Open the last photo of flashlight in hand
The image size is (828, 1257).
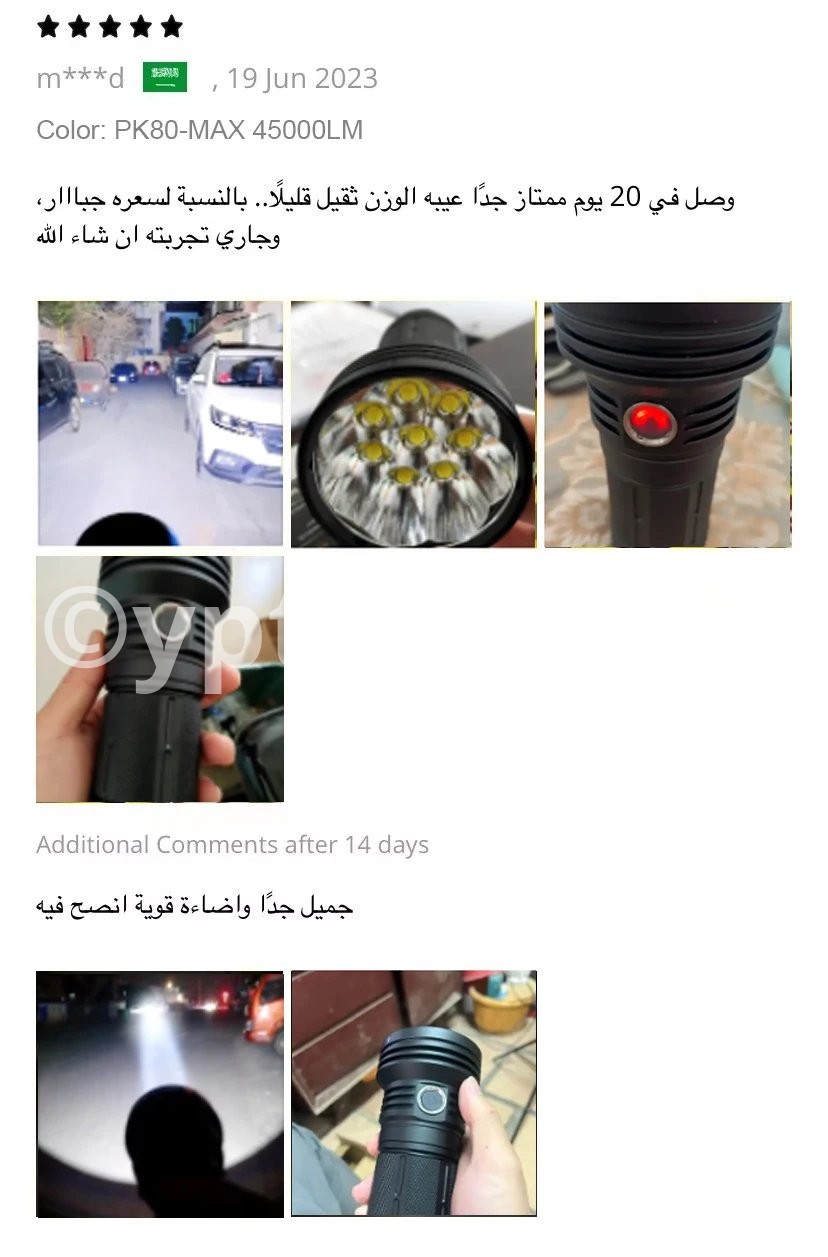pos(413,1093)
